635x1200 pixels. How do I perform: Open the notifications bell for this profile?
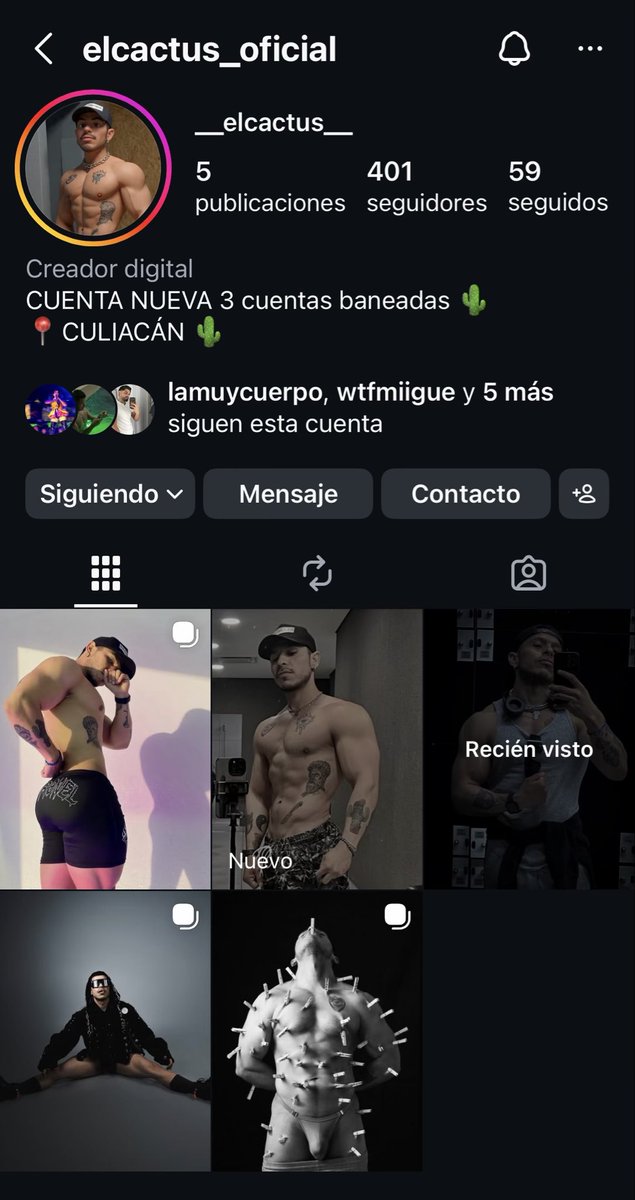point(514,48)
